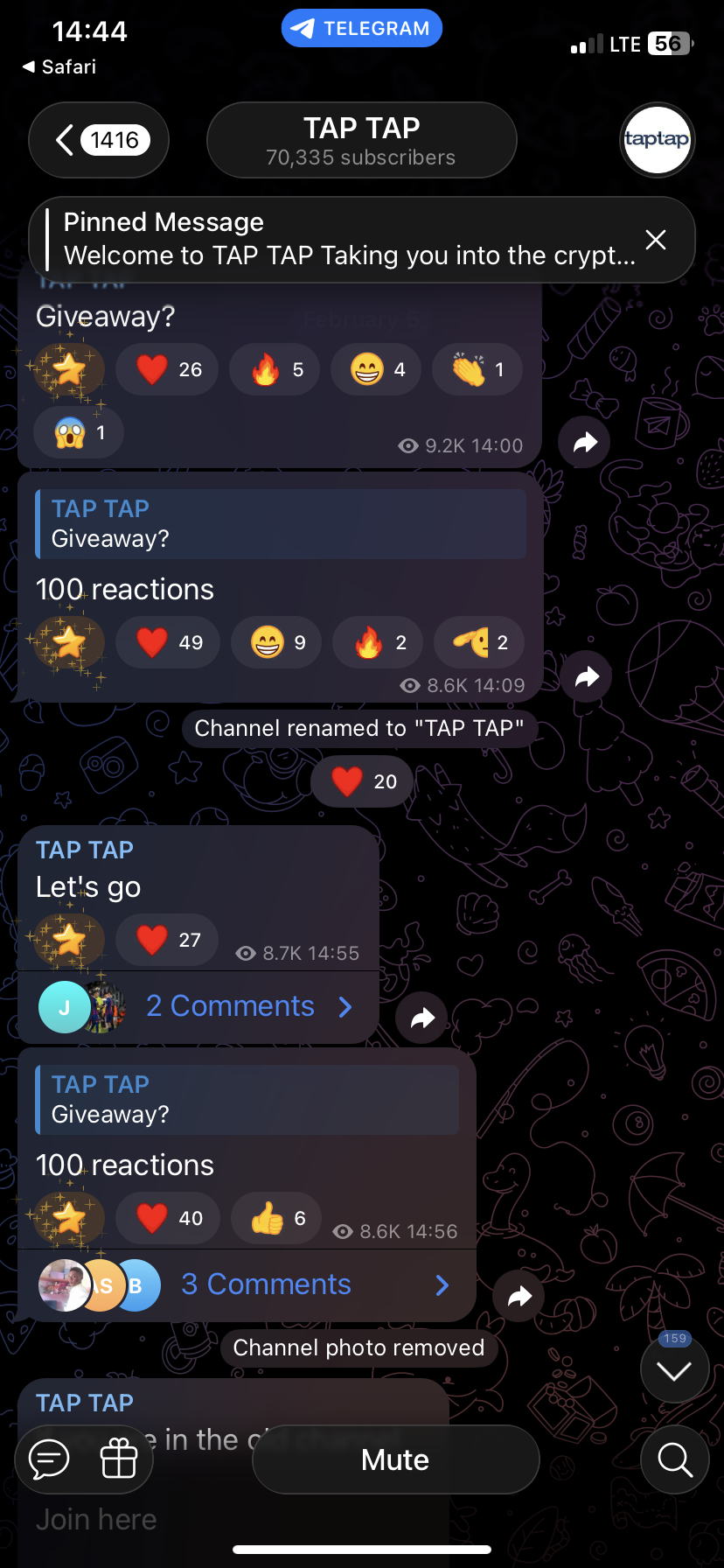The height and width of the screenshot is (1568, 724).
Task: Forward the 14:56 100 reactions post
Action: pos(519,1296)
